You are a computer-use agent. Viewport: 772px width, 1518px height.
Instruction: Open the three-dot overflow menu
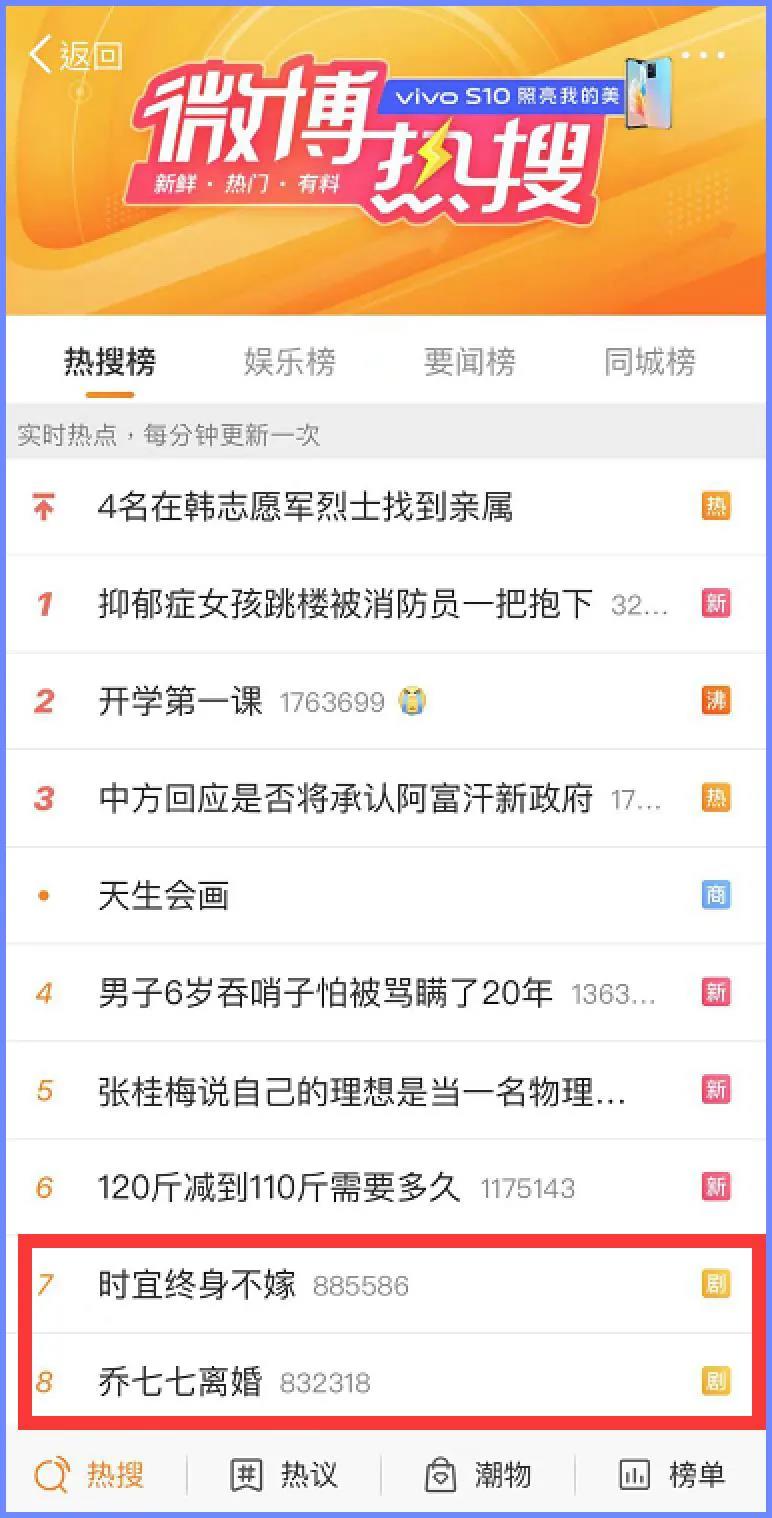coord(703,55)
